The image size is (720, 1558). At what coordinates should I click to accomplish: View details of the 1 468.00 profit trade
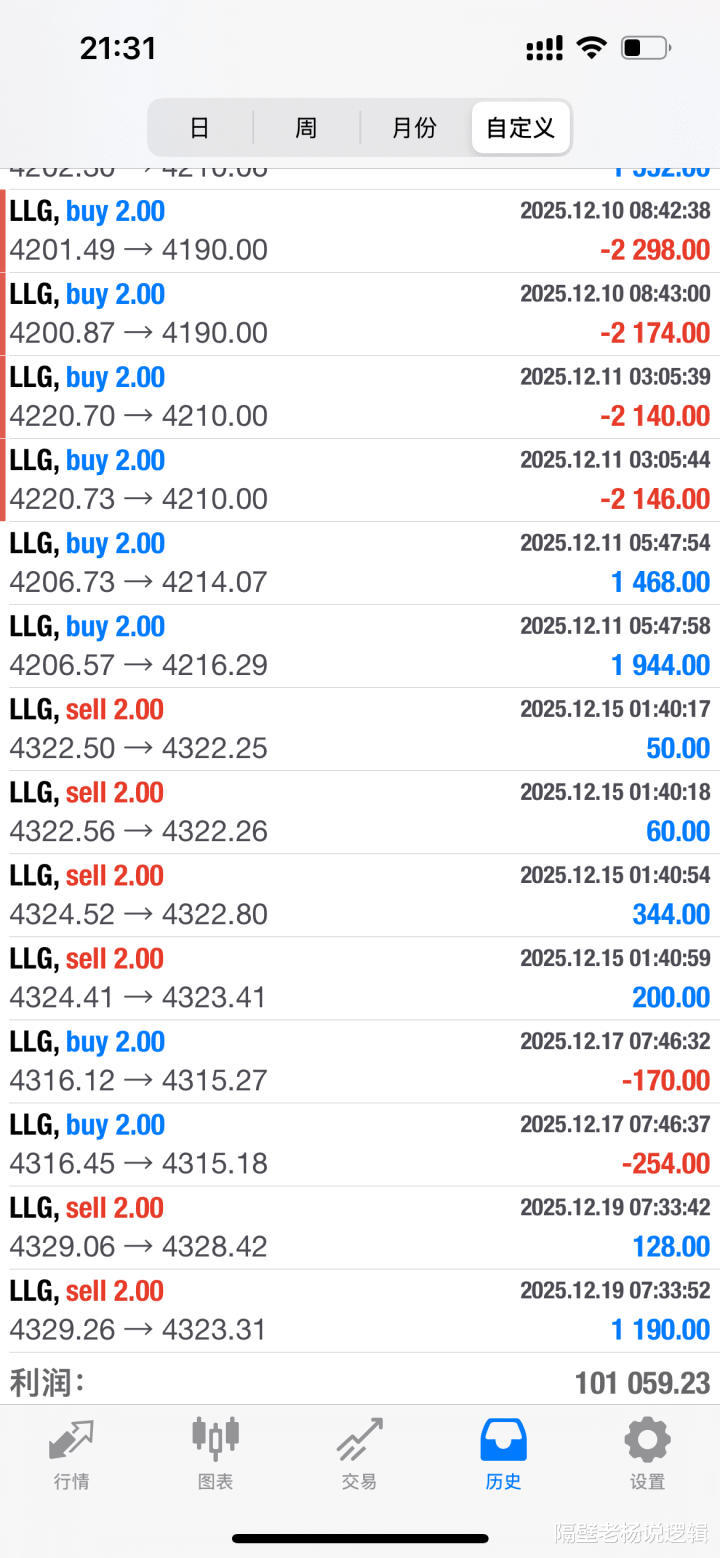[x=360, y=563]
